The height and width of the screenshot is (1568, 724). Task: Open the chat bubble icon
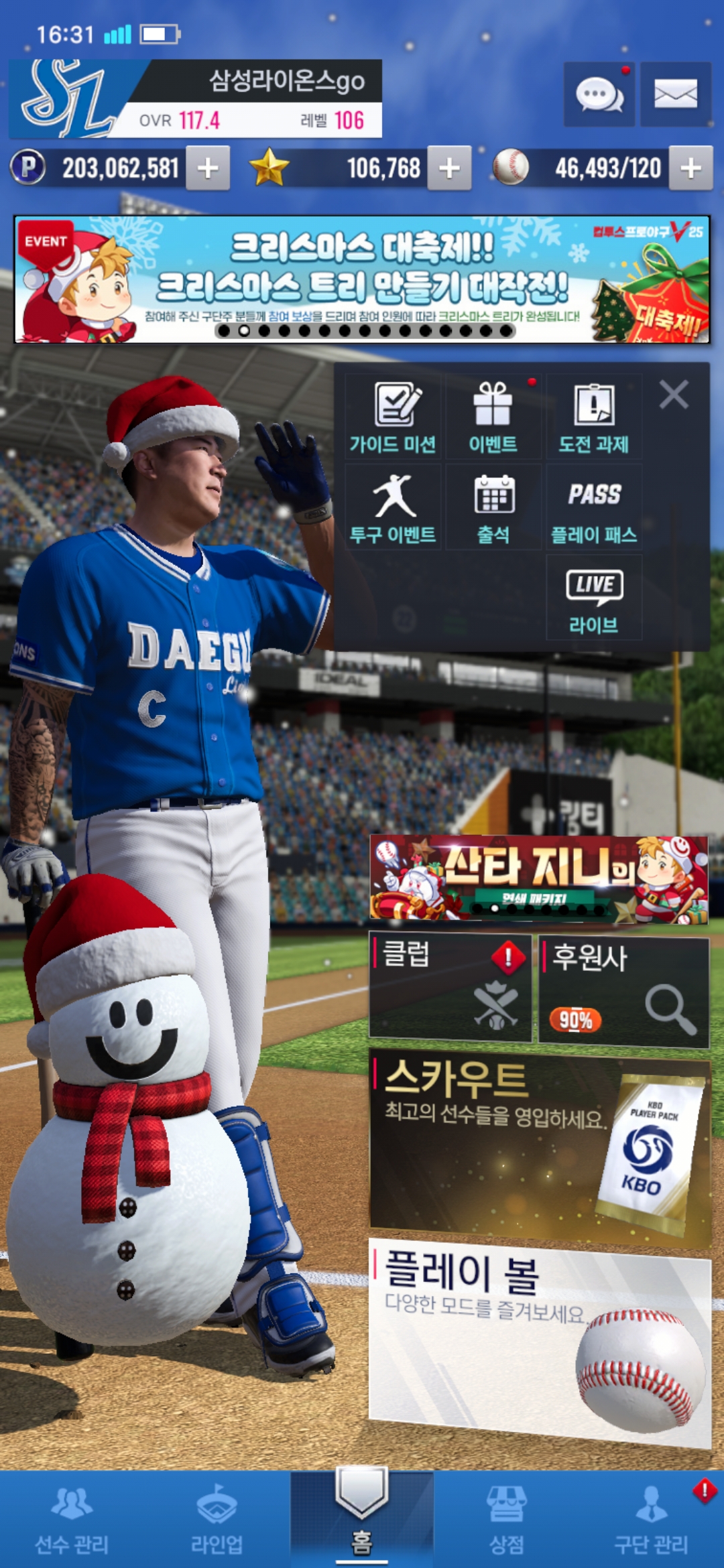pos(599,94)
